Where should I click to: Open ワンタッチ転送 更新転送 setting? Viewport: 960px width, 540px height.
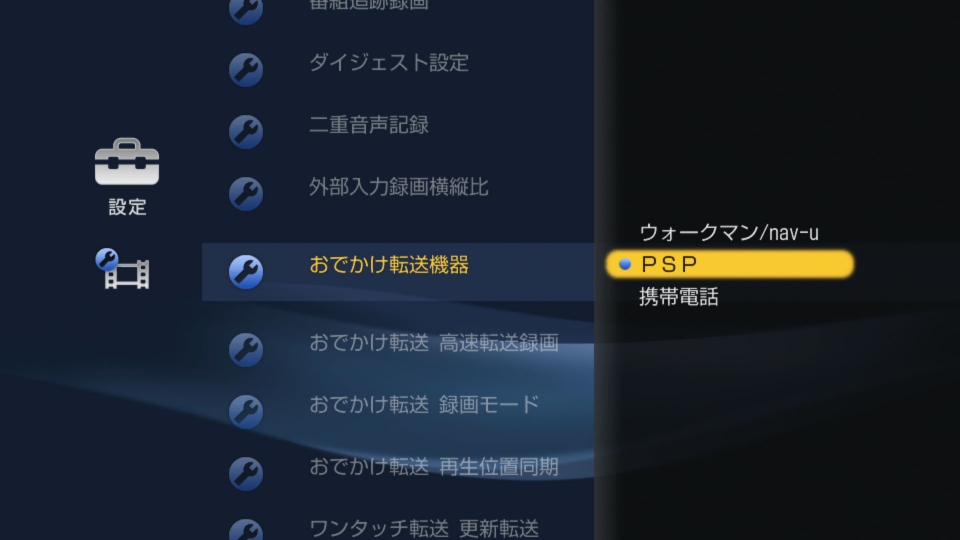(x=423, y=528)
